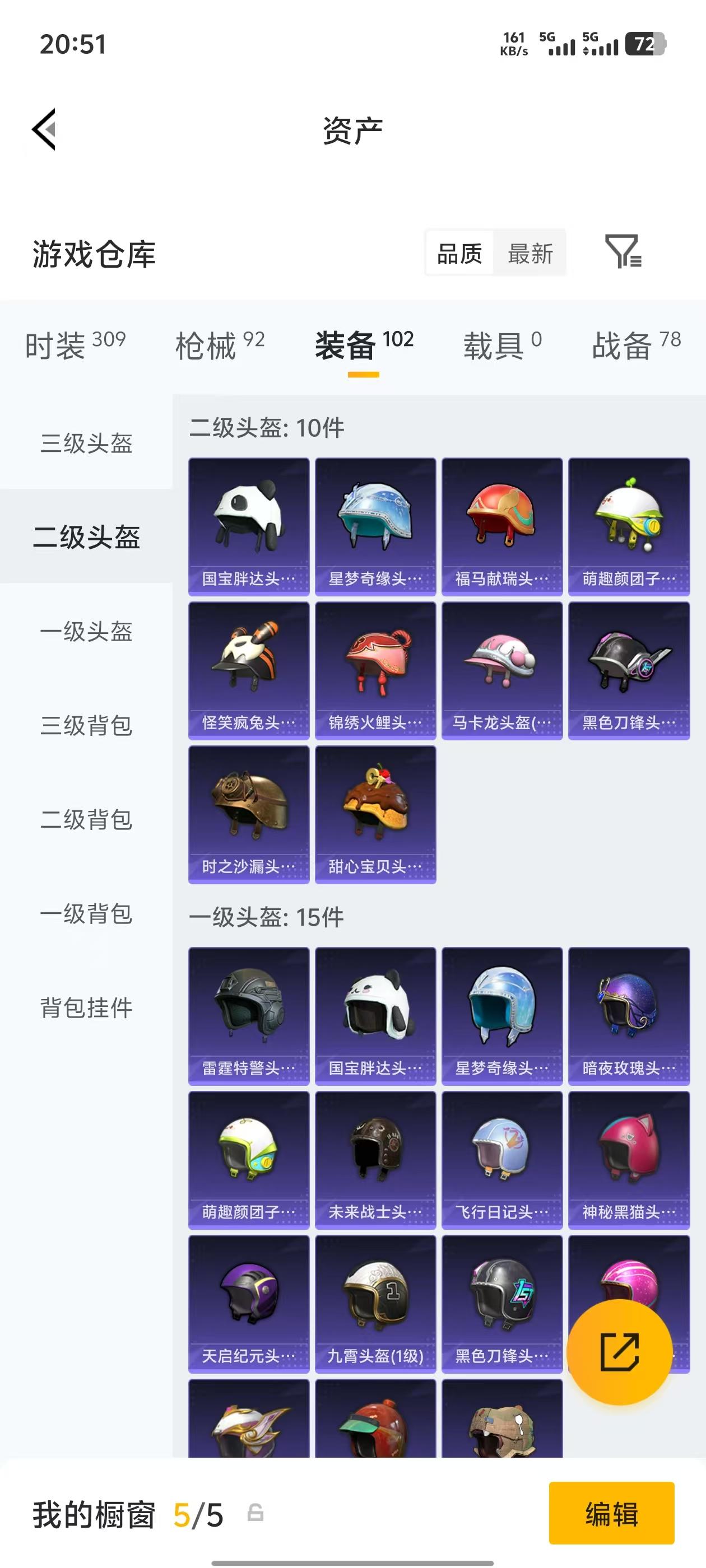706x1568 pixels.
Task: Tap the battery indicator in status bar
Action: point(645,43)
